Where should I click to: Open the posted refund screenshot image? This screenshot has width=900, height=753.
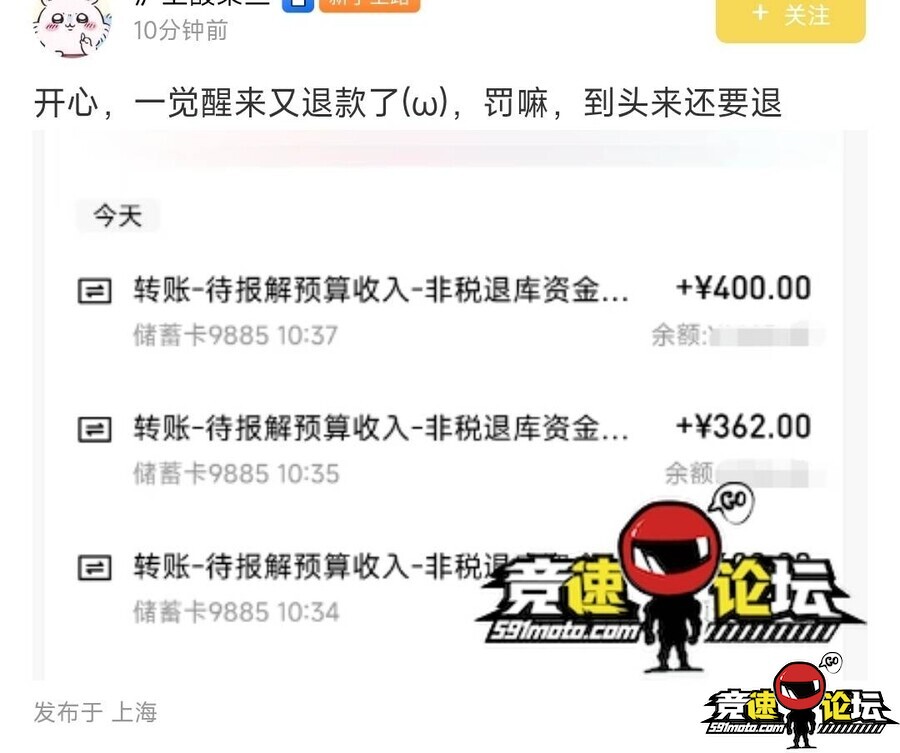[450, 400]
